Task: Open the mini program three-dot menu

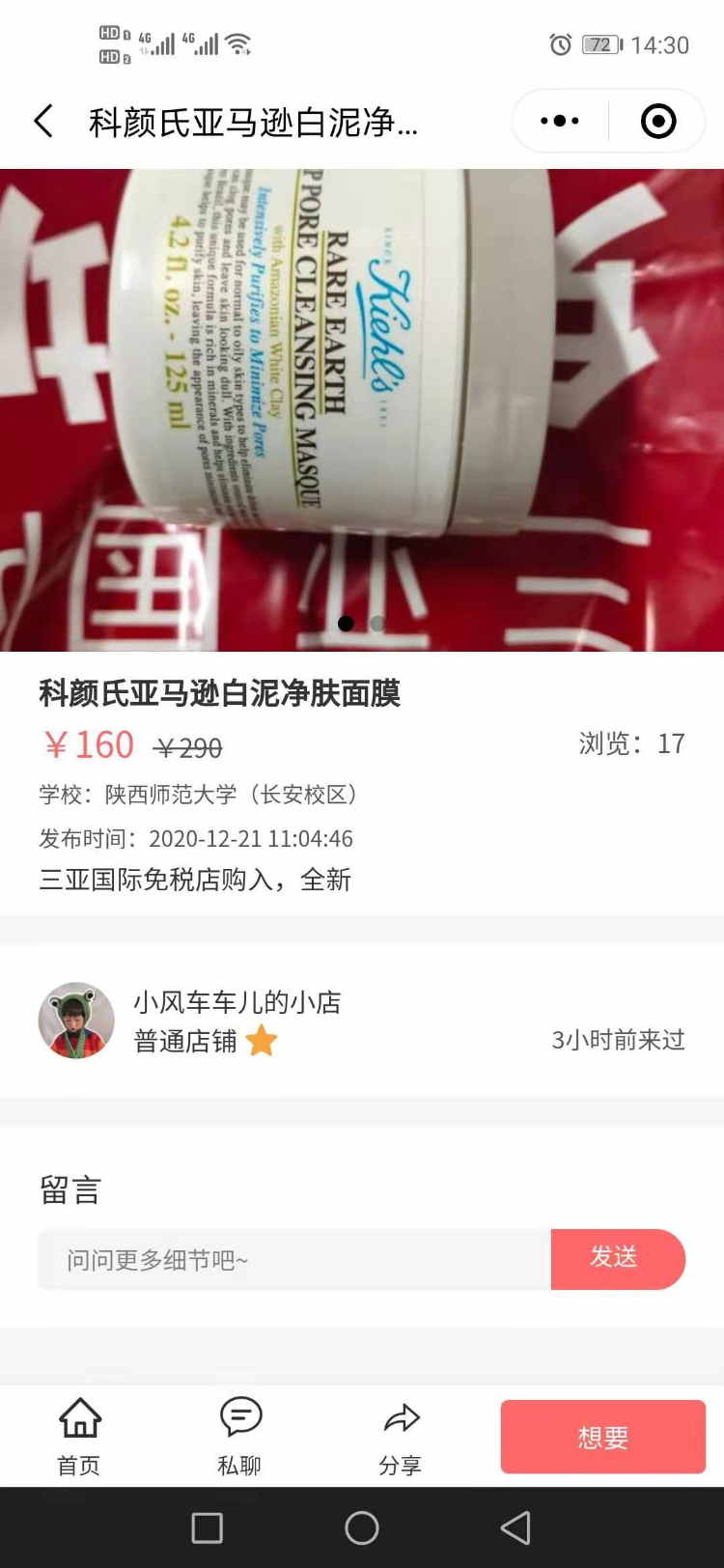Action: point(560,122)
